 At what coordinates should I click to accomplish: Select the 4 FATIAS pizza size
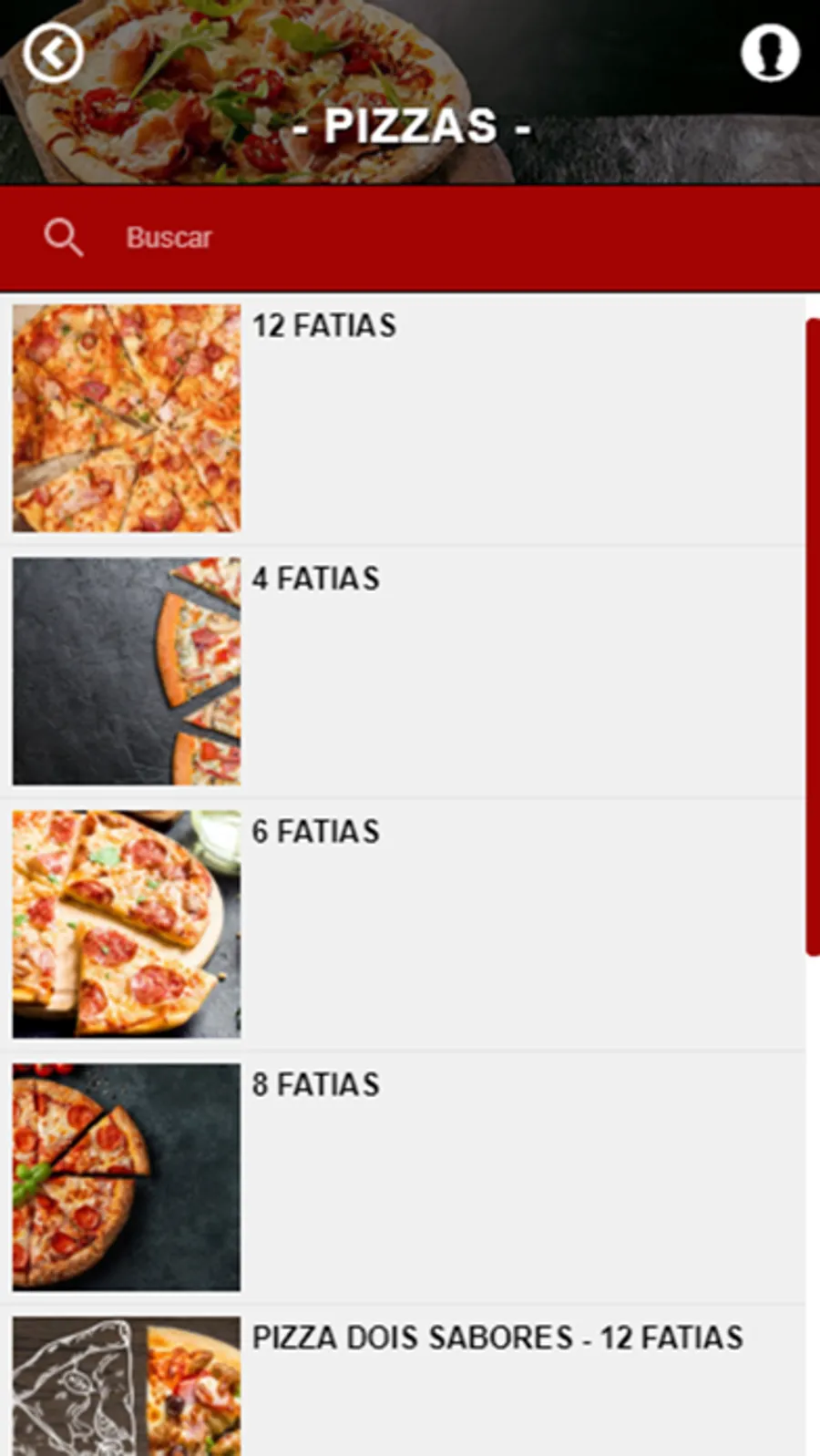(x=315, y=579)
